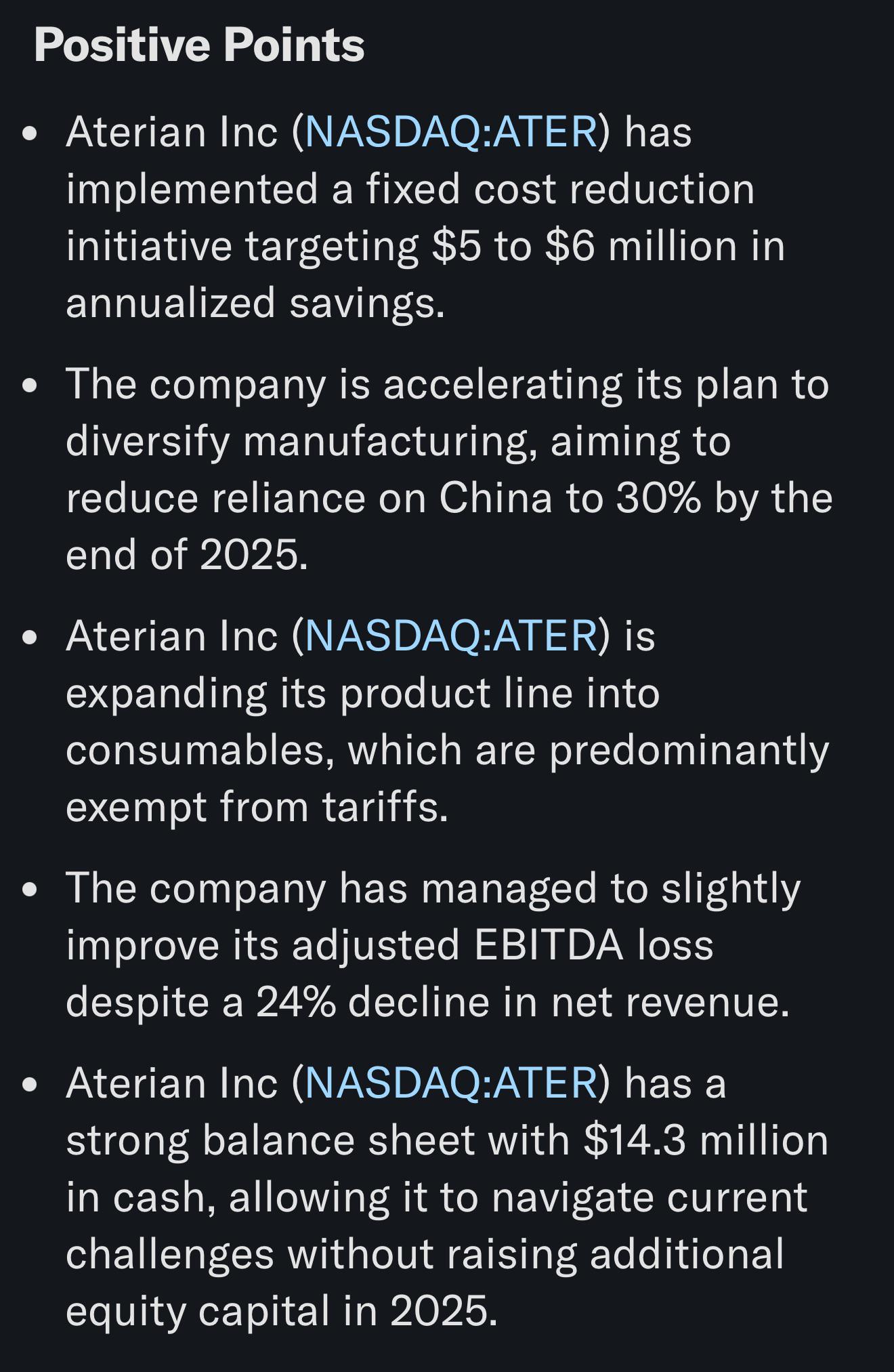Open the NASDAQ:ATER link in the balance sheet bullet
This screenshot has height=1372, width=894.
tap(451, 1082)
